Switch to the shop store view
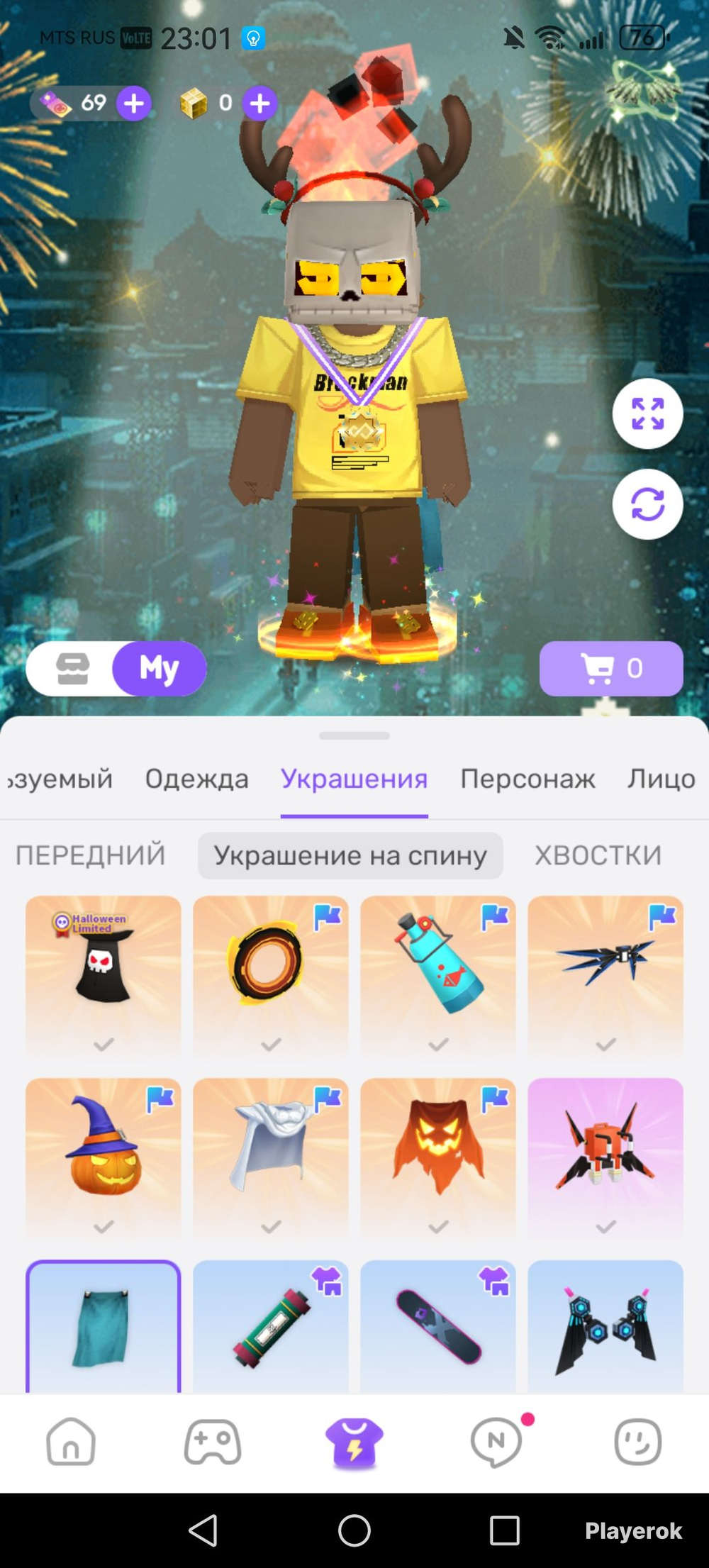 (72, 668)
